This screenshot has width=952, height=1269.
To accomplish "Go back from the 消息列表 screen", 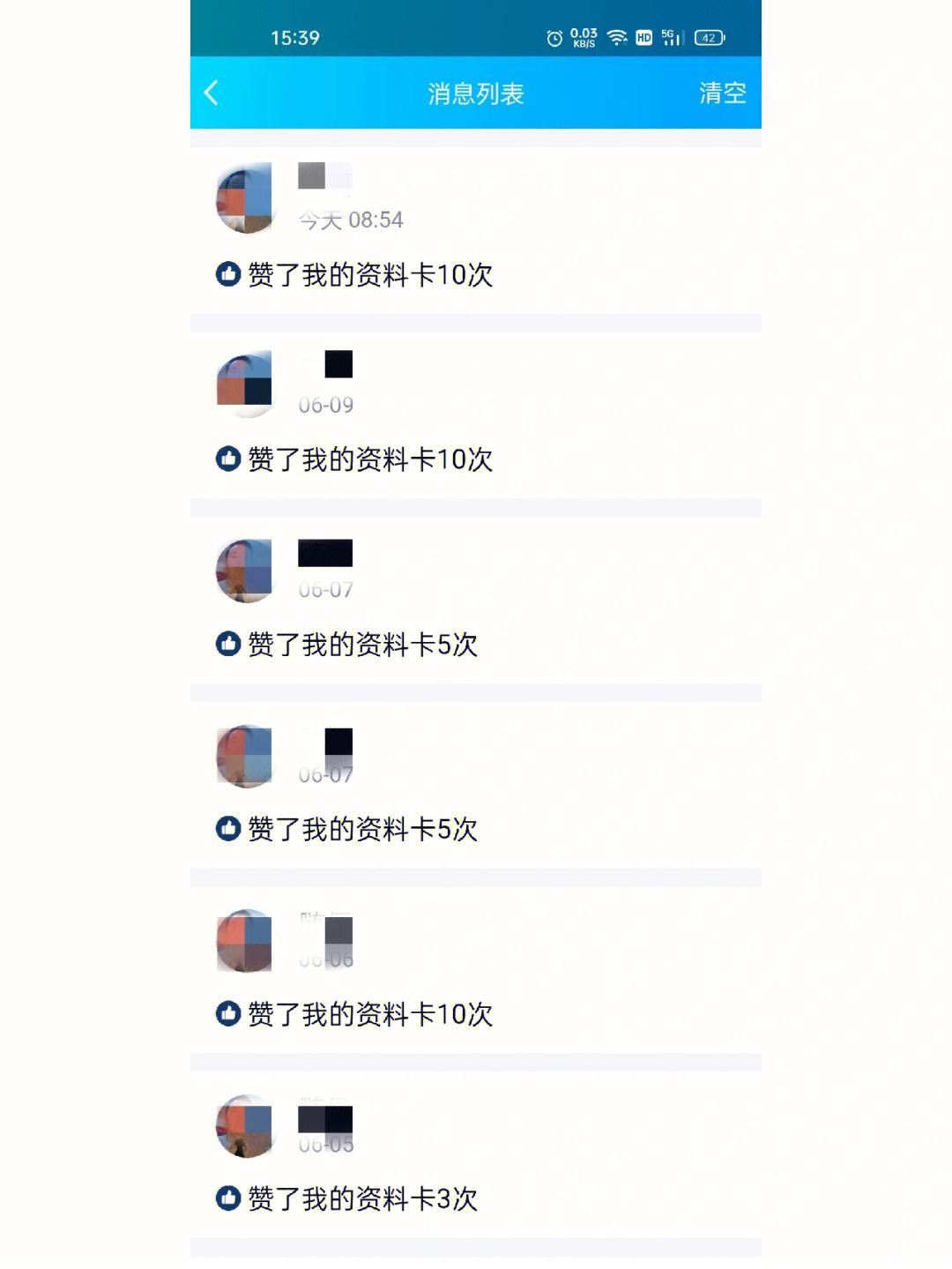I will 211,93.
